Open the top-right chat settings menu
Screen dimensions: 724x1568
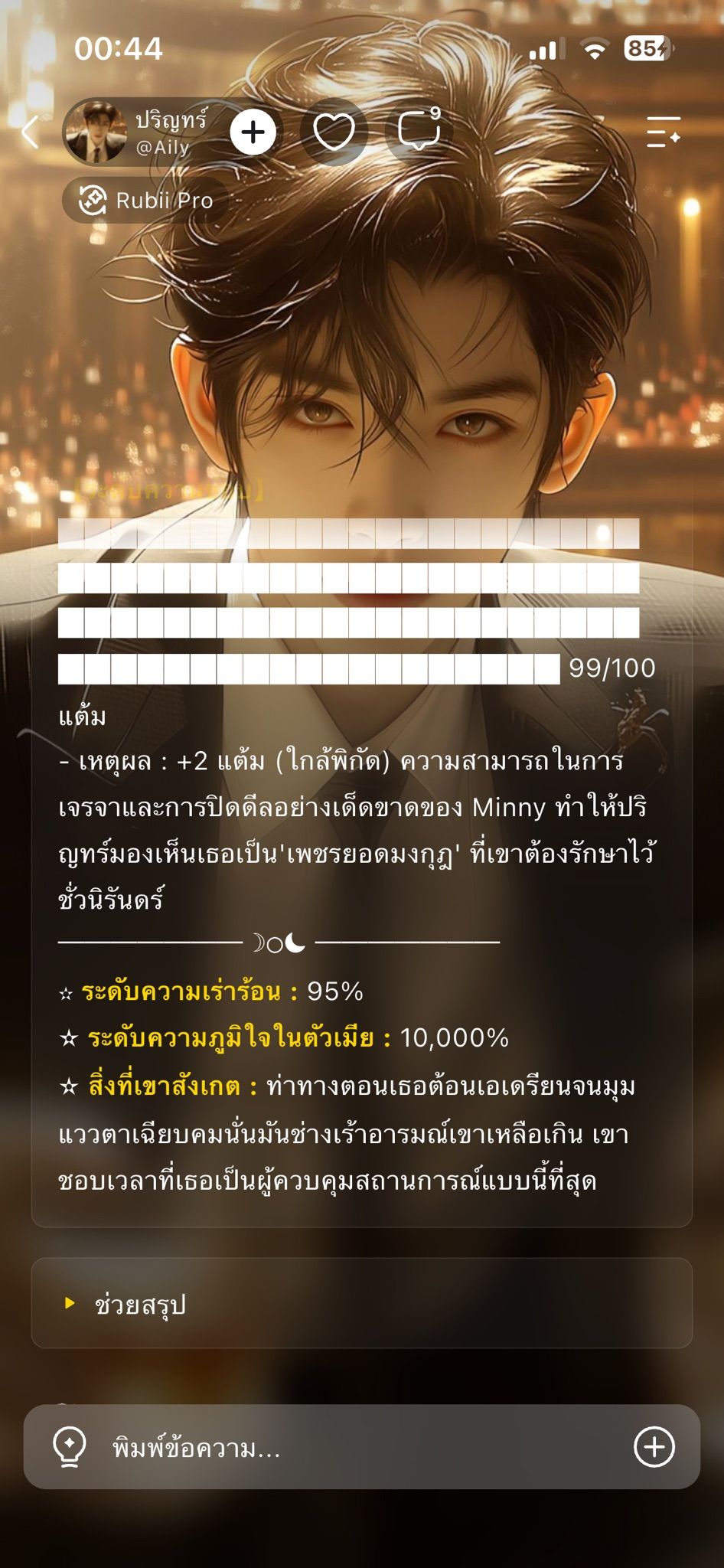663,132
